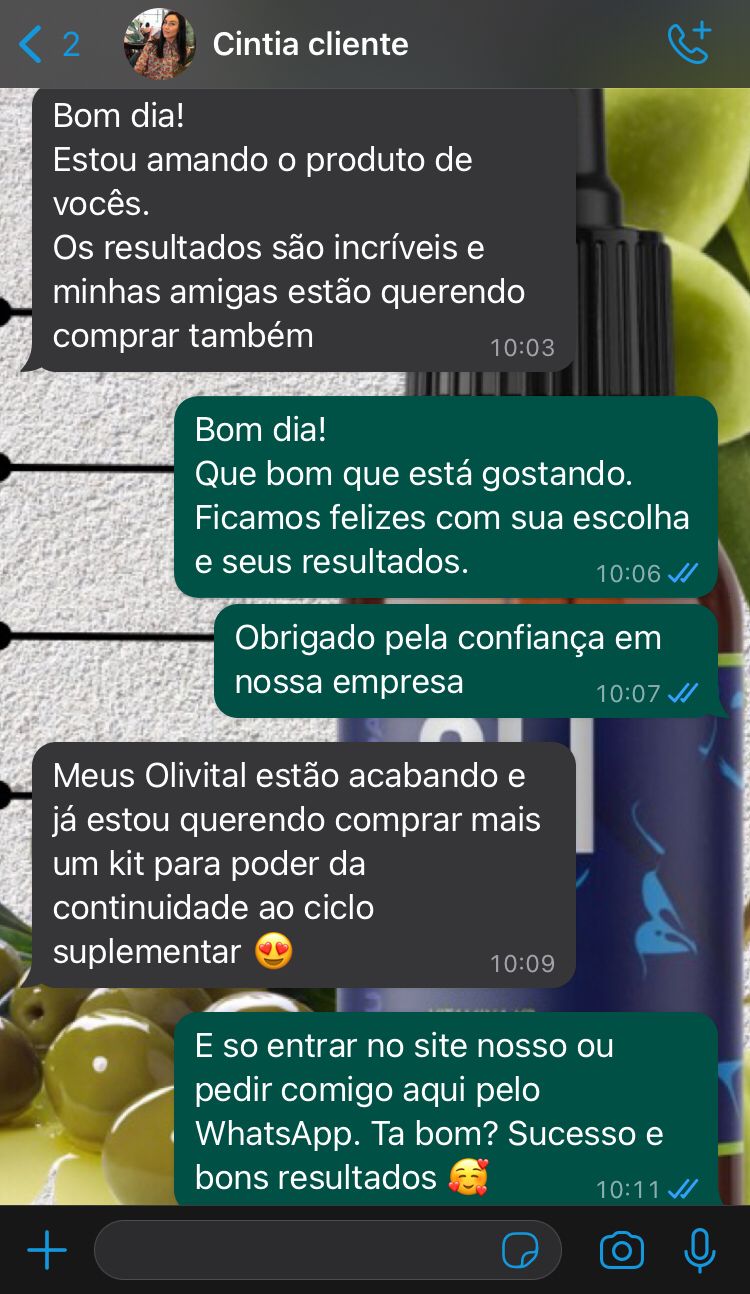
Task: Tap the microphone to record a voice message
Action: tap(699, 1250)
